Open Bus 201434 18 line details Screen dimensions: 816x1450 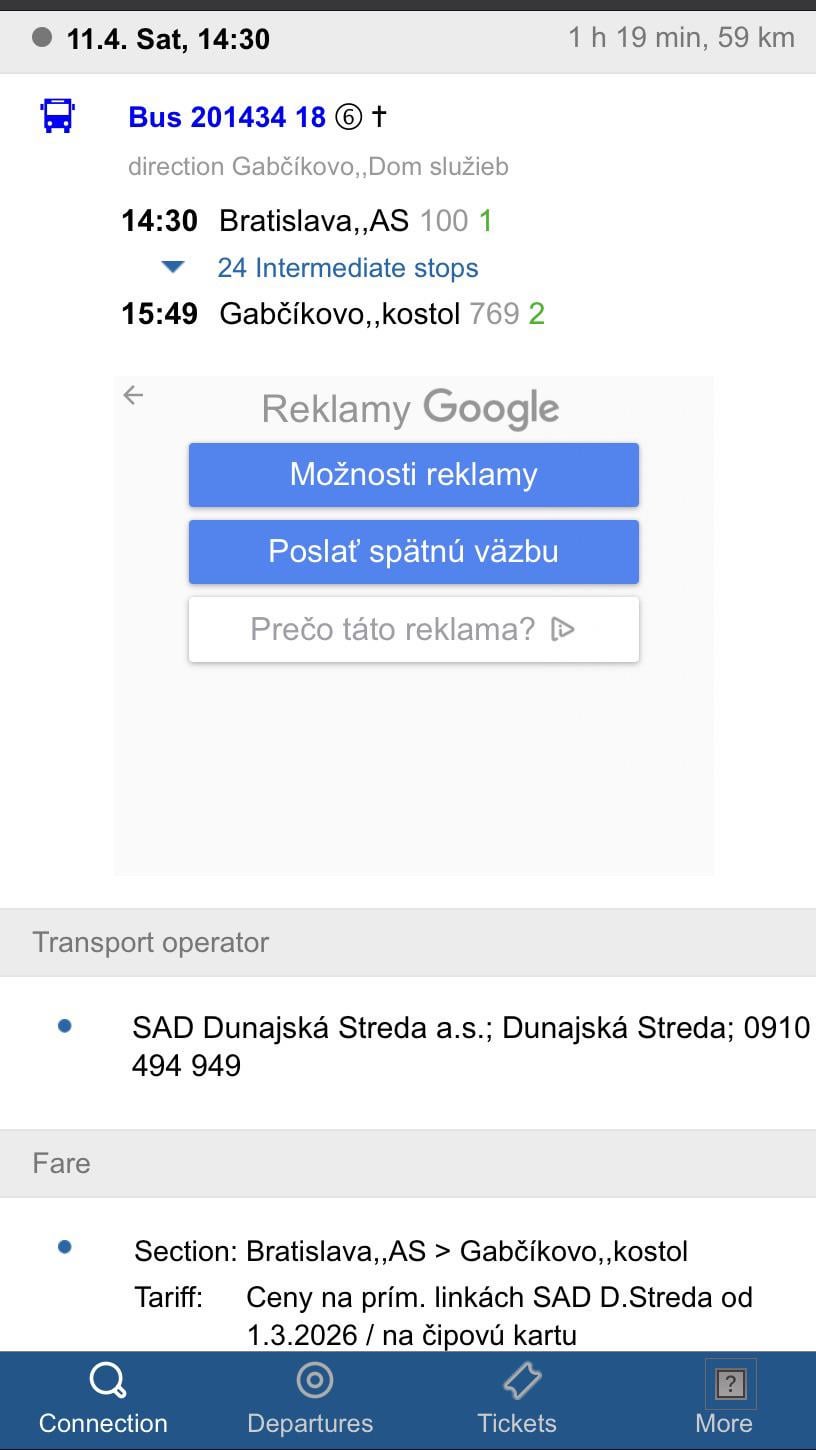click(x=227, y=118)
